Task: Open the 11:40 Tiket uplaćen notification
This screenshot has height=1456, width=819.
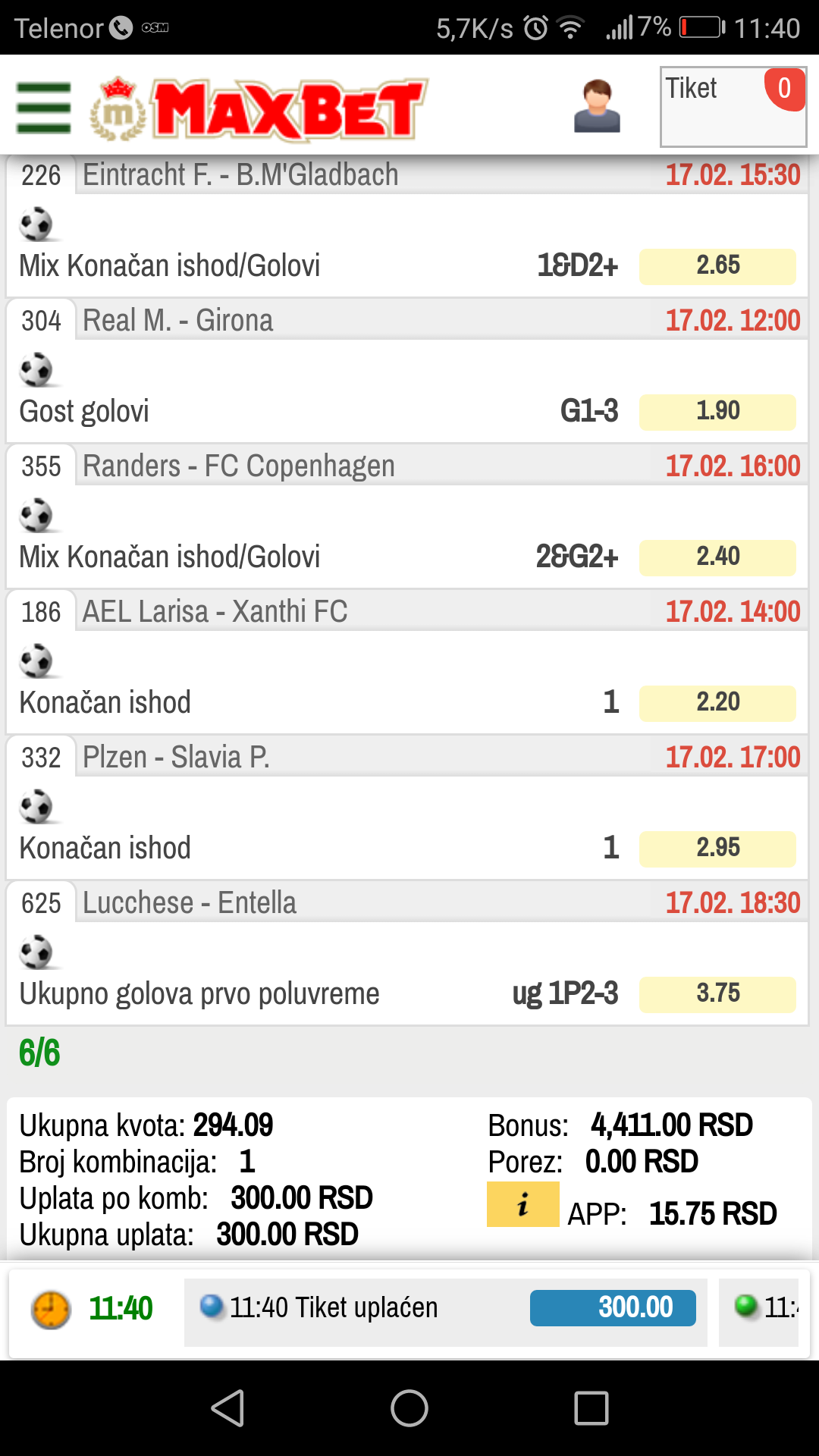Action: [446, 1308]
